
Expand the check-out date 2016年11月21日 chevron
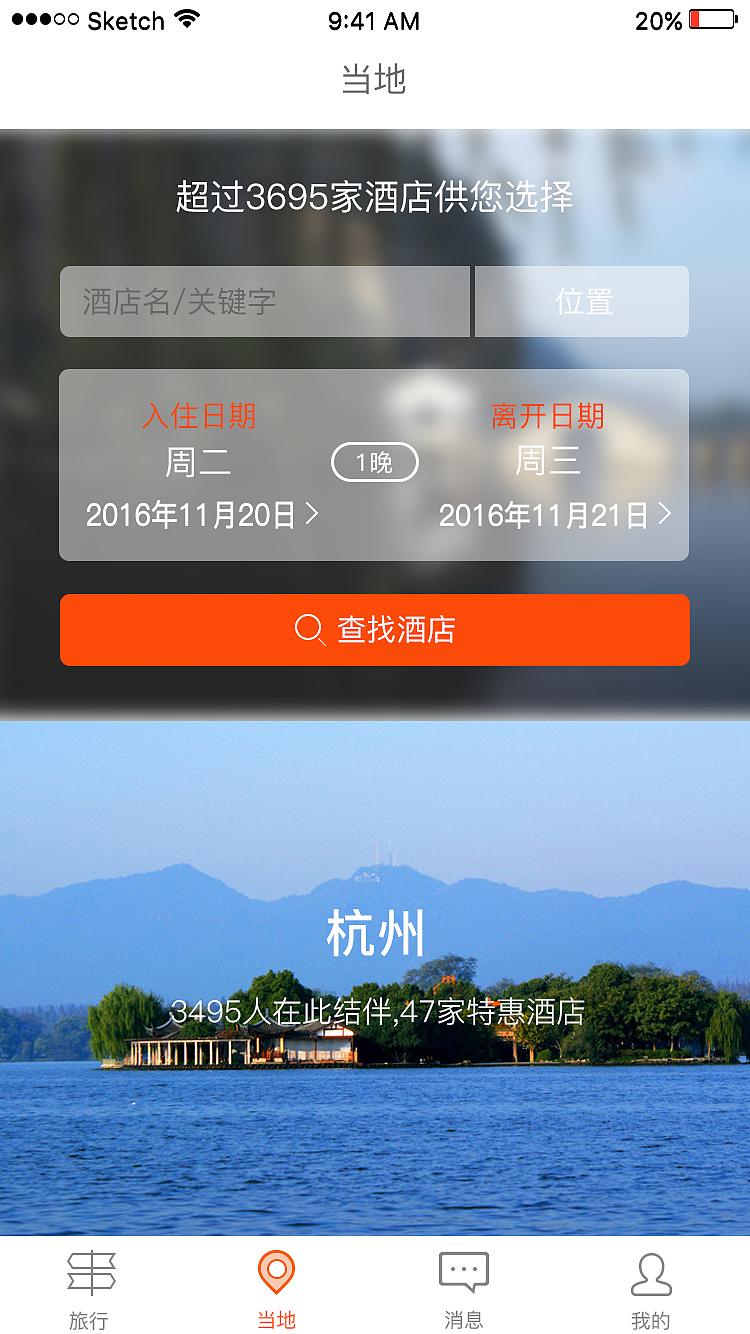coord(663,515)
